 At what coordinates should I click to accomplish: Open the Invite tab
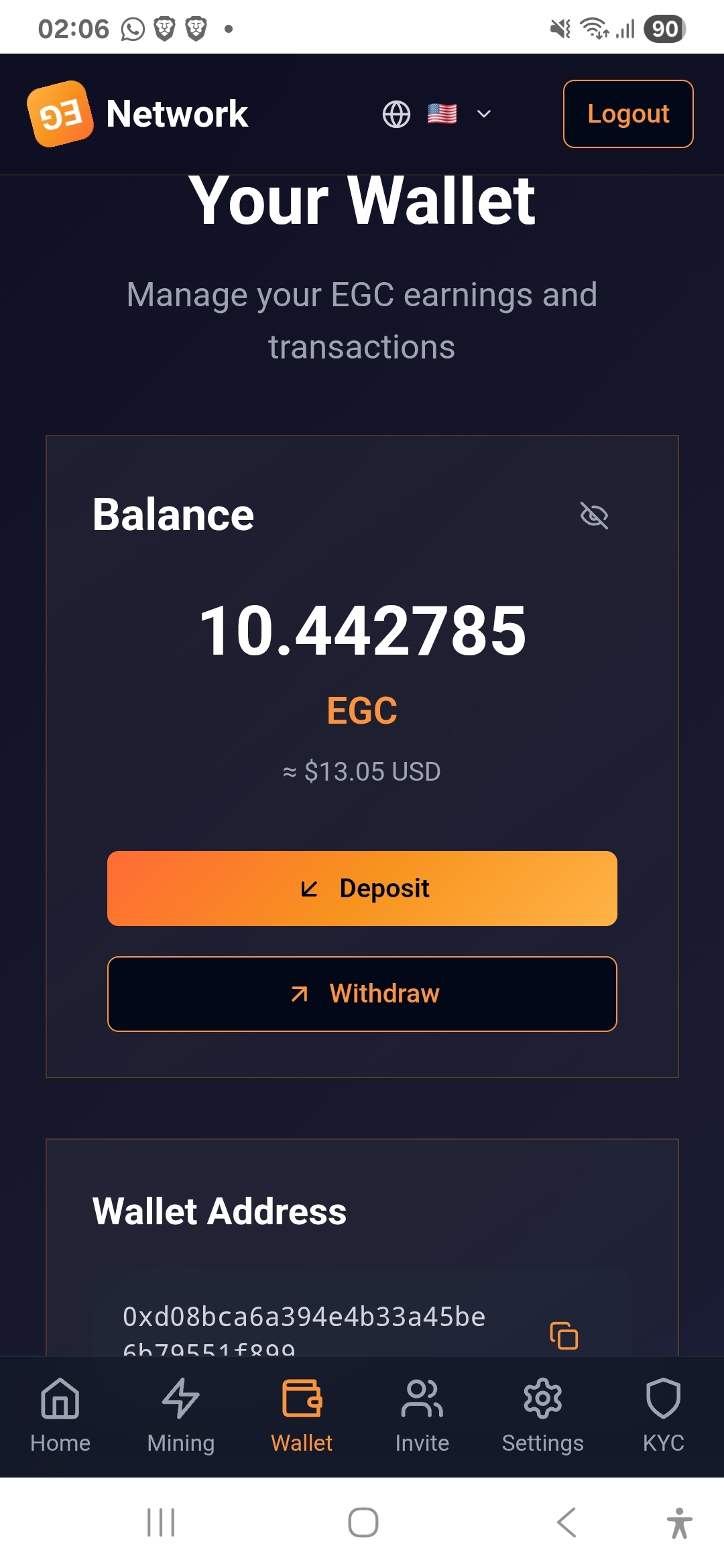[x=422, y=1414]
